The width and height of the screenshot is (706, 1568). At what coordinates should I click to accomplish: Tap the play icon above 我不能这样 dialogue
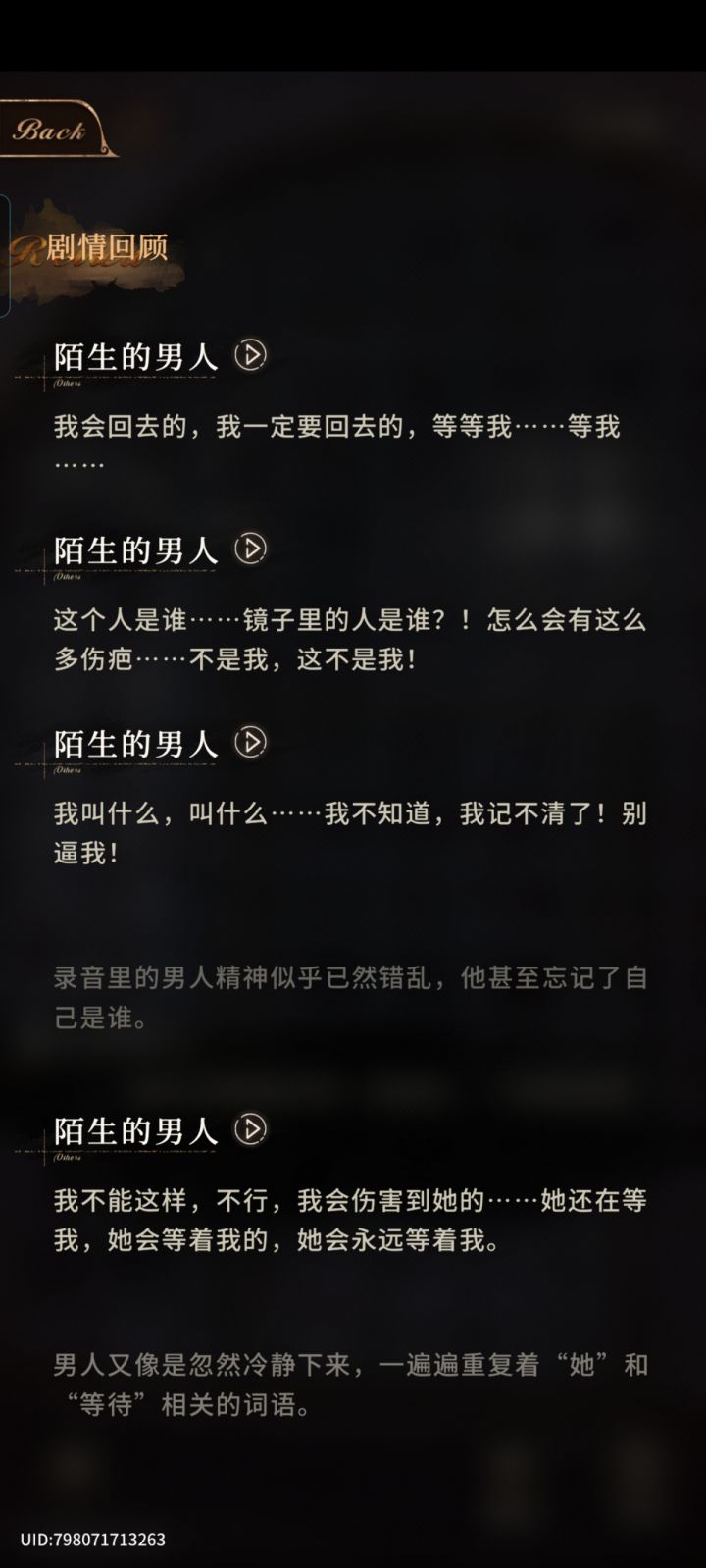[x=252, y=1129]
